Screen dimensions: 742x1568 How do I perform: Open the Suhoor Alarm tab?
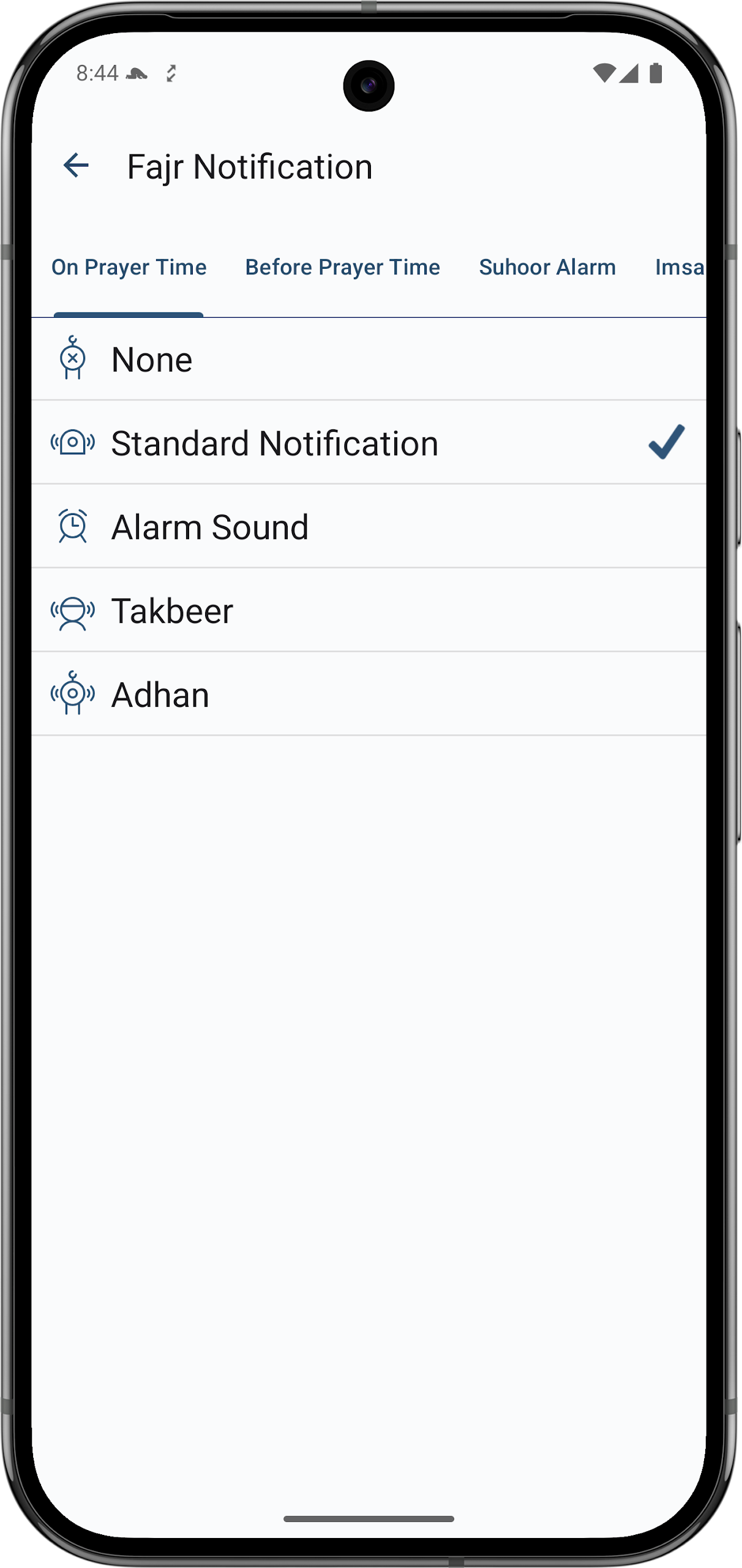point(547,268)
